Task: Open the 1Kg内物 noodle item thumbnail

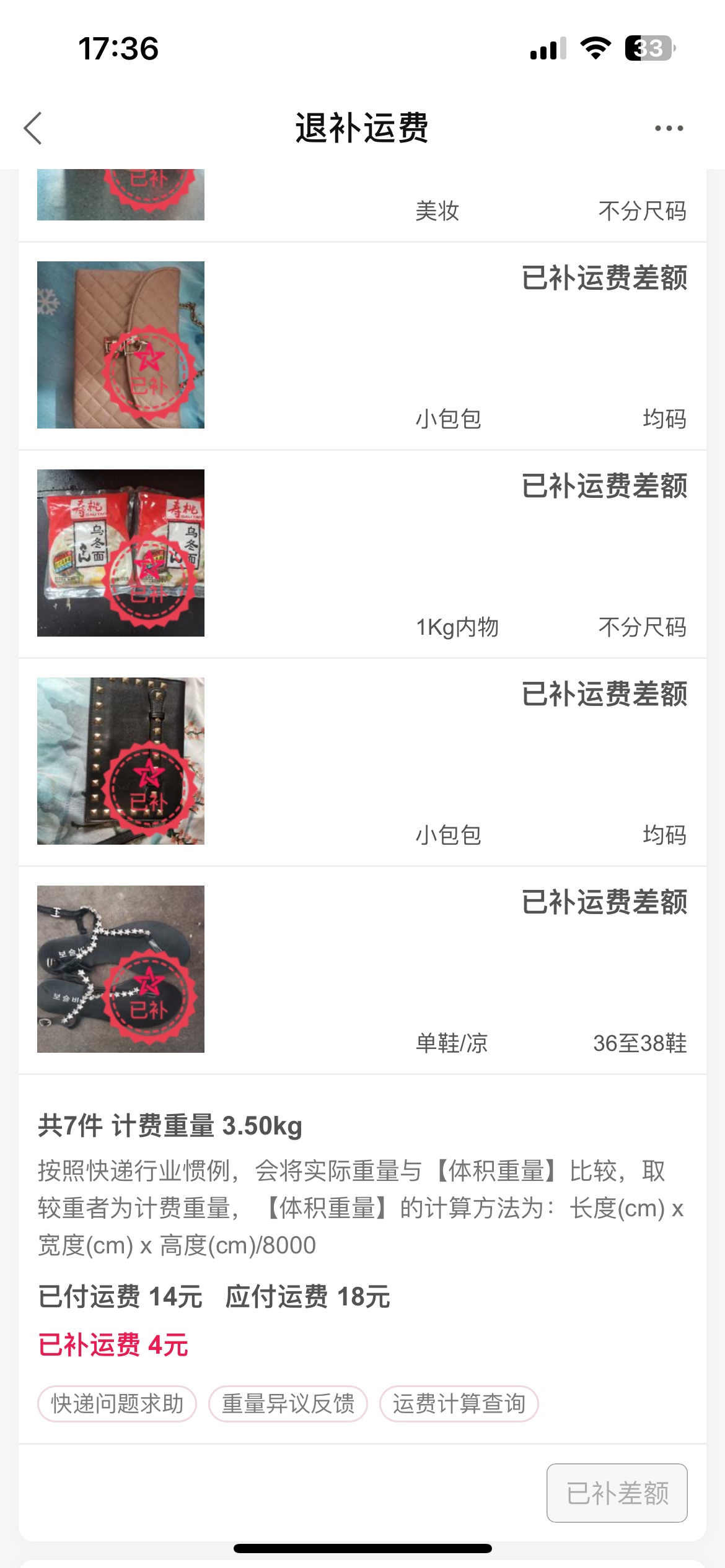Action: point(121,553)
